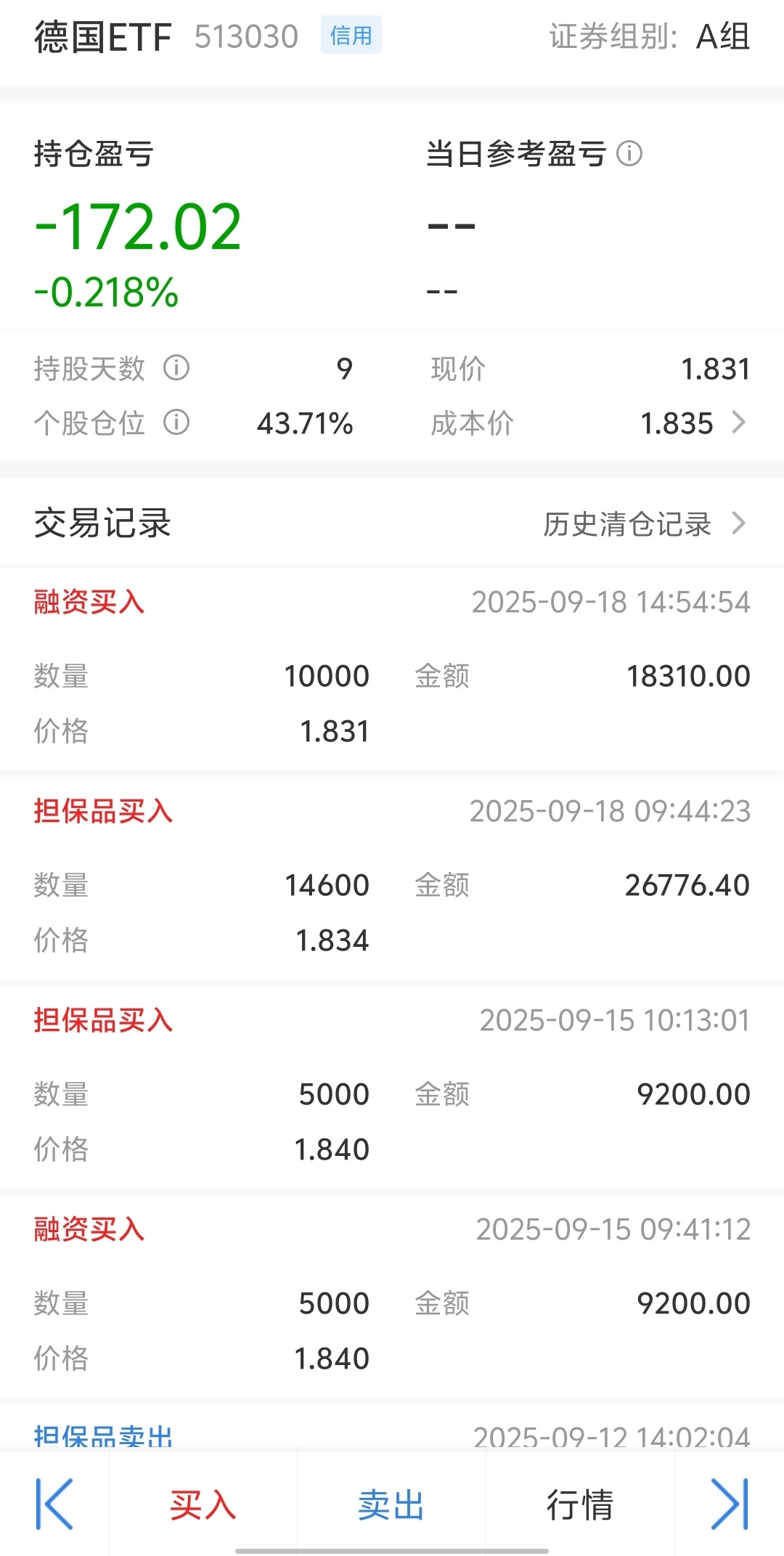Tap the last-page arrow at bottom right
The height and width of the screenshot is (1556, 784).
pyautogui.click(x=730, y=1502)
